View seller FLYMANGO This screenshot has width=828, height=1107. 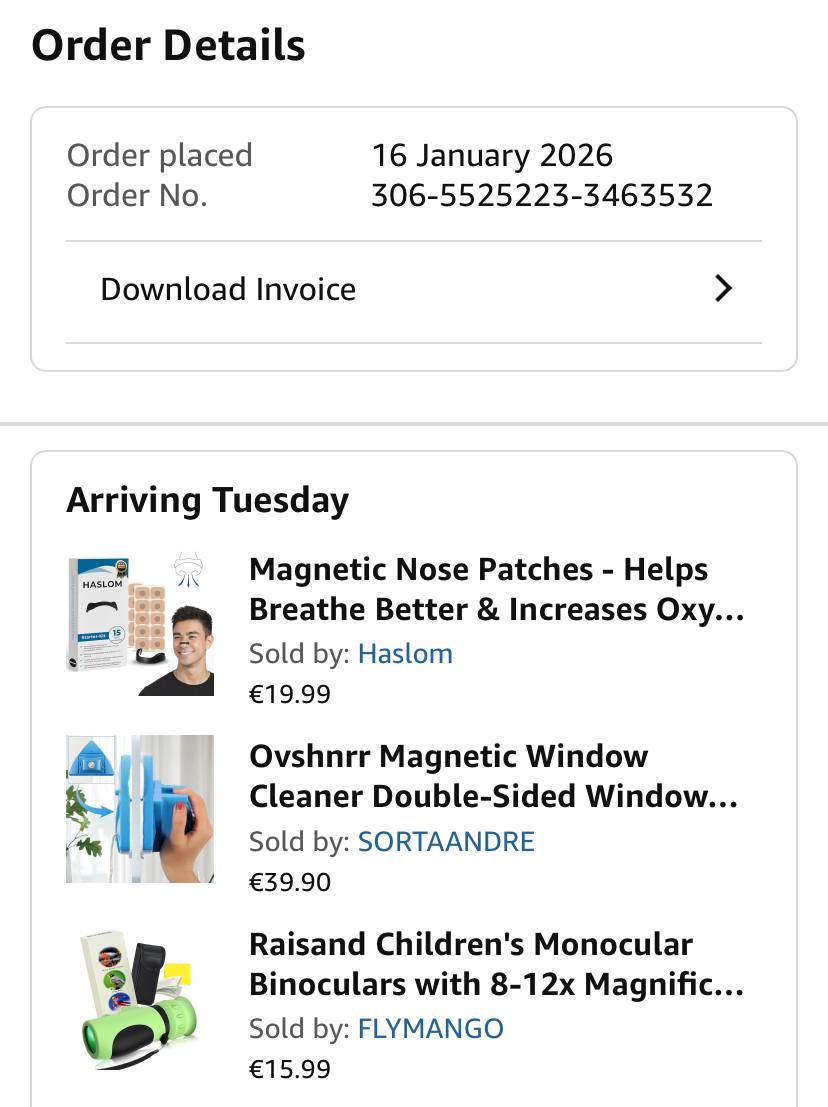[x=430, y=1028]
